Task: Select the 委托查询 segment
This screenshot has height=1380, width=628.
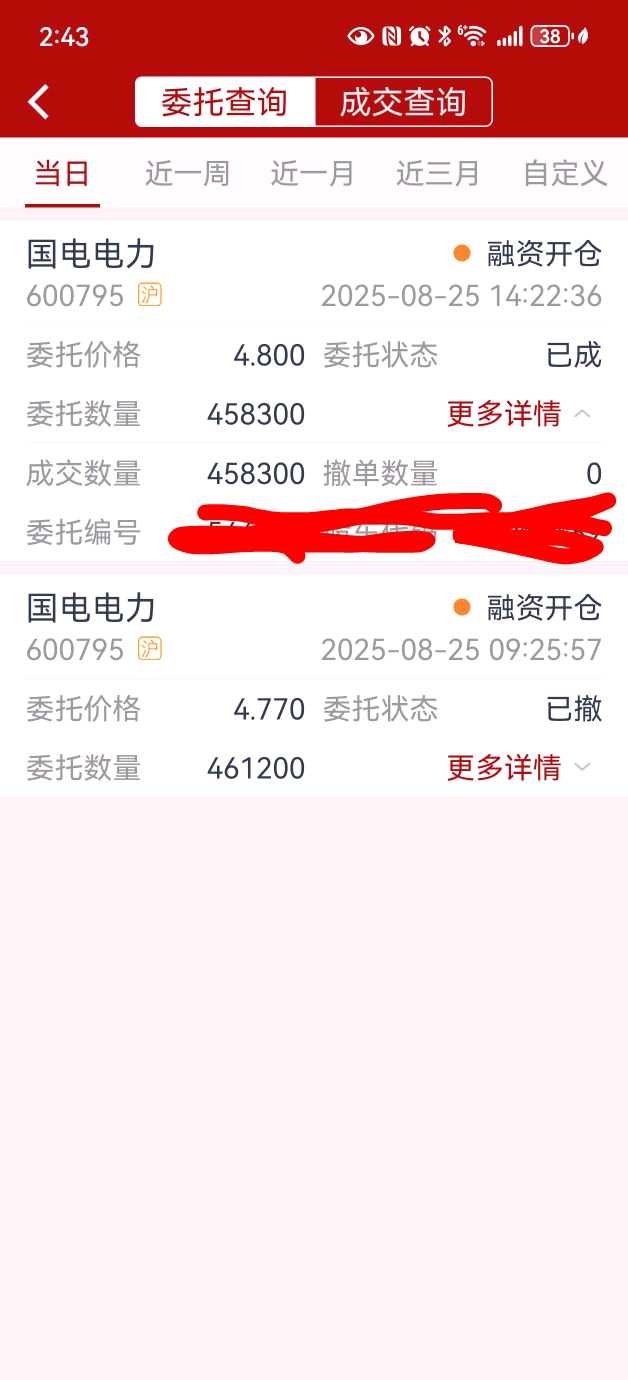Action: (225, 102)
